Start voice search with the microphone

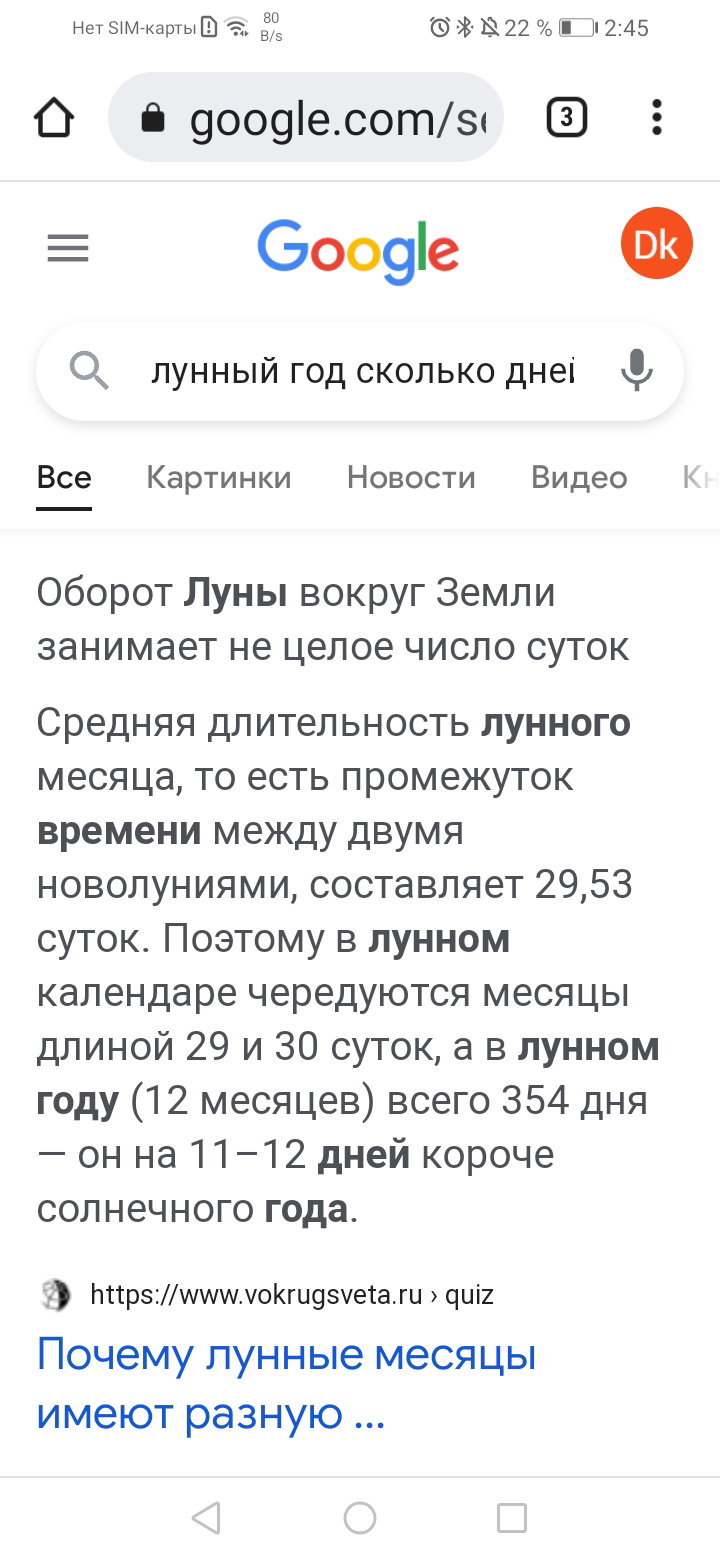(x=636, y=371)
